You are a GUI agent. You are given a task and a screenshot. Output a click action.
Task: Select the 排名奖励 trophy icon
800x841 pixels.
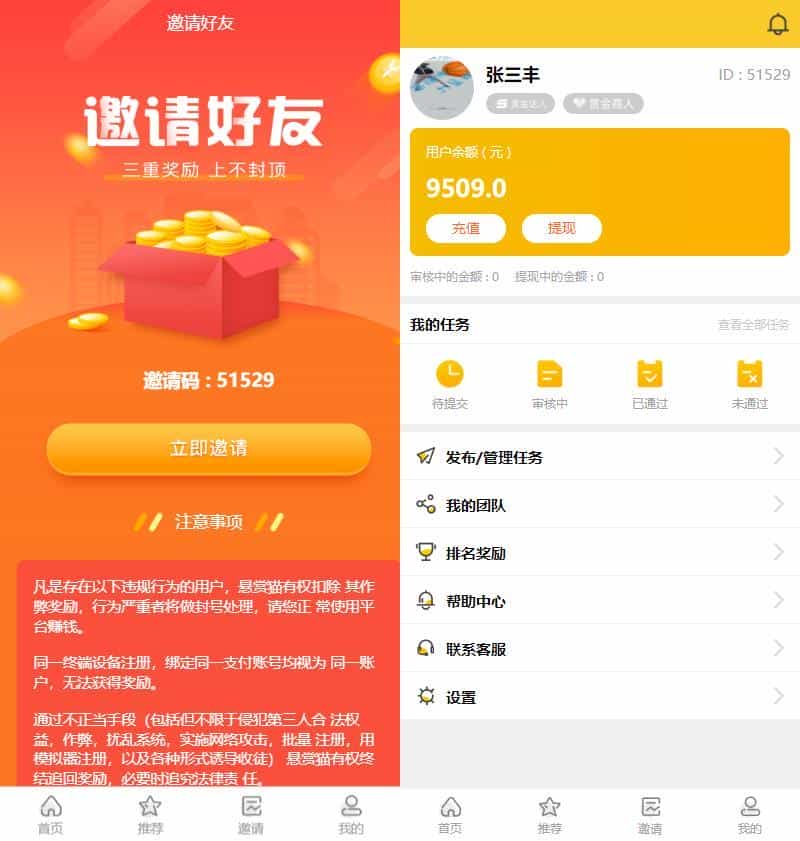426,553
